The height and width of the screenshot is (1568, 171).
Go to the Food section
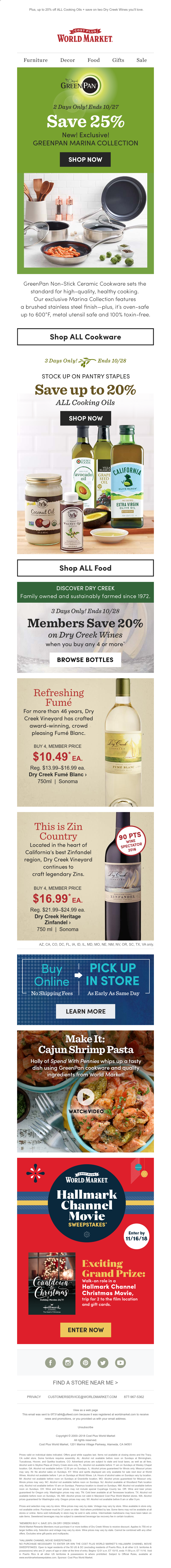pyautogui.click(x=93, y=60)
